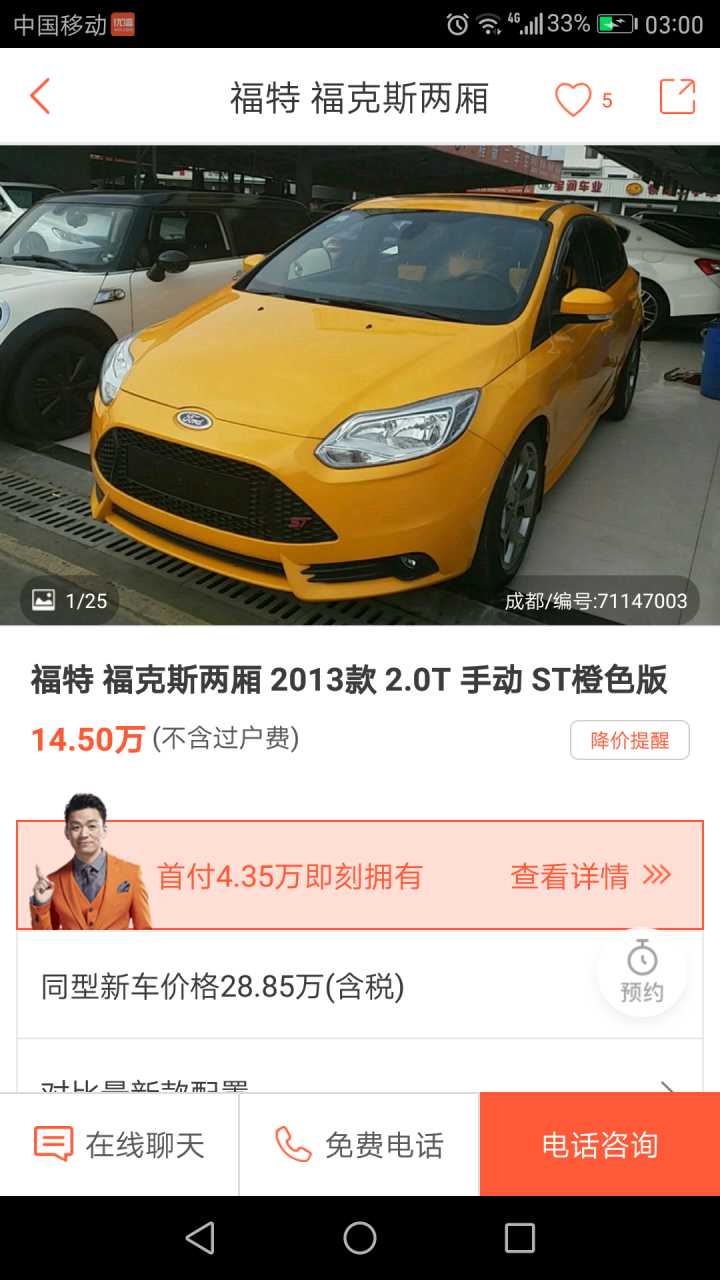Open the share icon in the top bar
720x1280 pixels.
(676, 97)
